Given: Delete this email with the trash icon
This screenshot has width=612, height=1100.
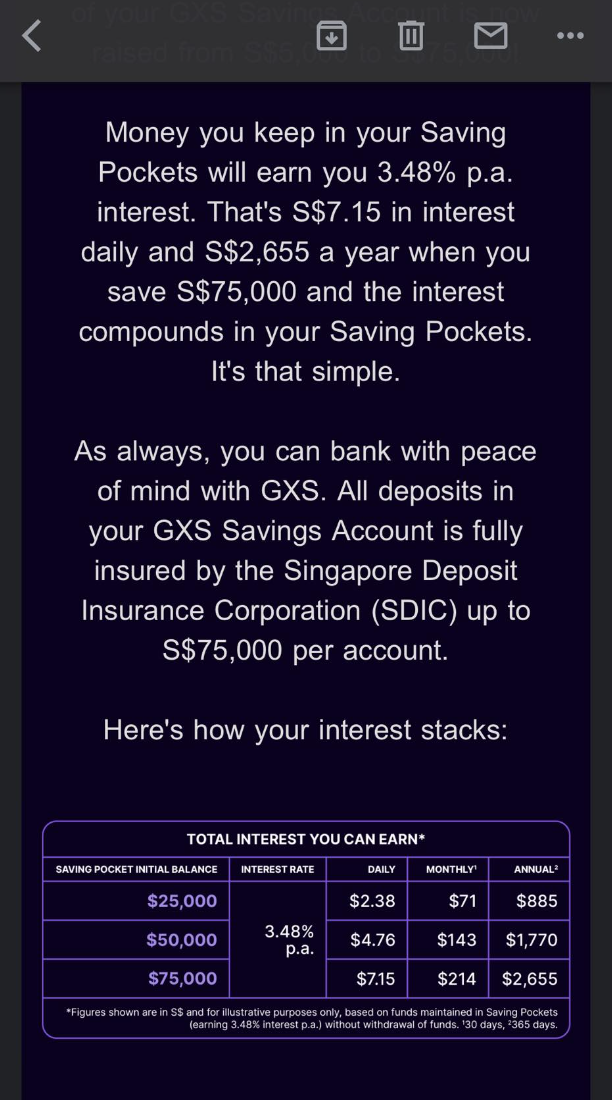Looking at the screenshot, I should point(411,35).
